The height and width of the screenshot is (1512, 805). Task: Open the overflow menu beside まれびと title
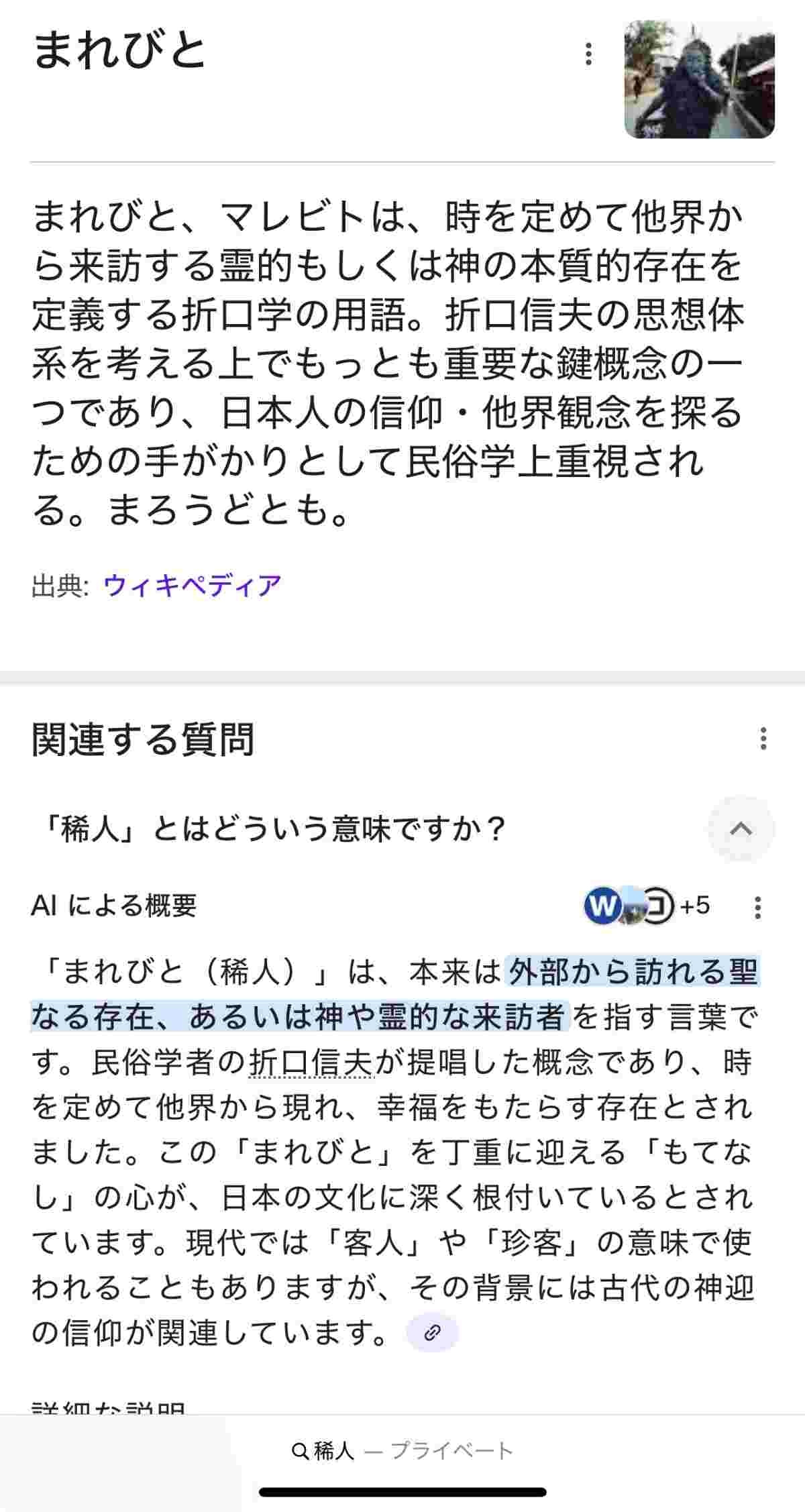(588, 54)
